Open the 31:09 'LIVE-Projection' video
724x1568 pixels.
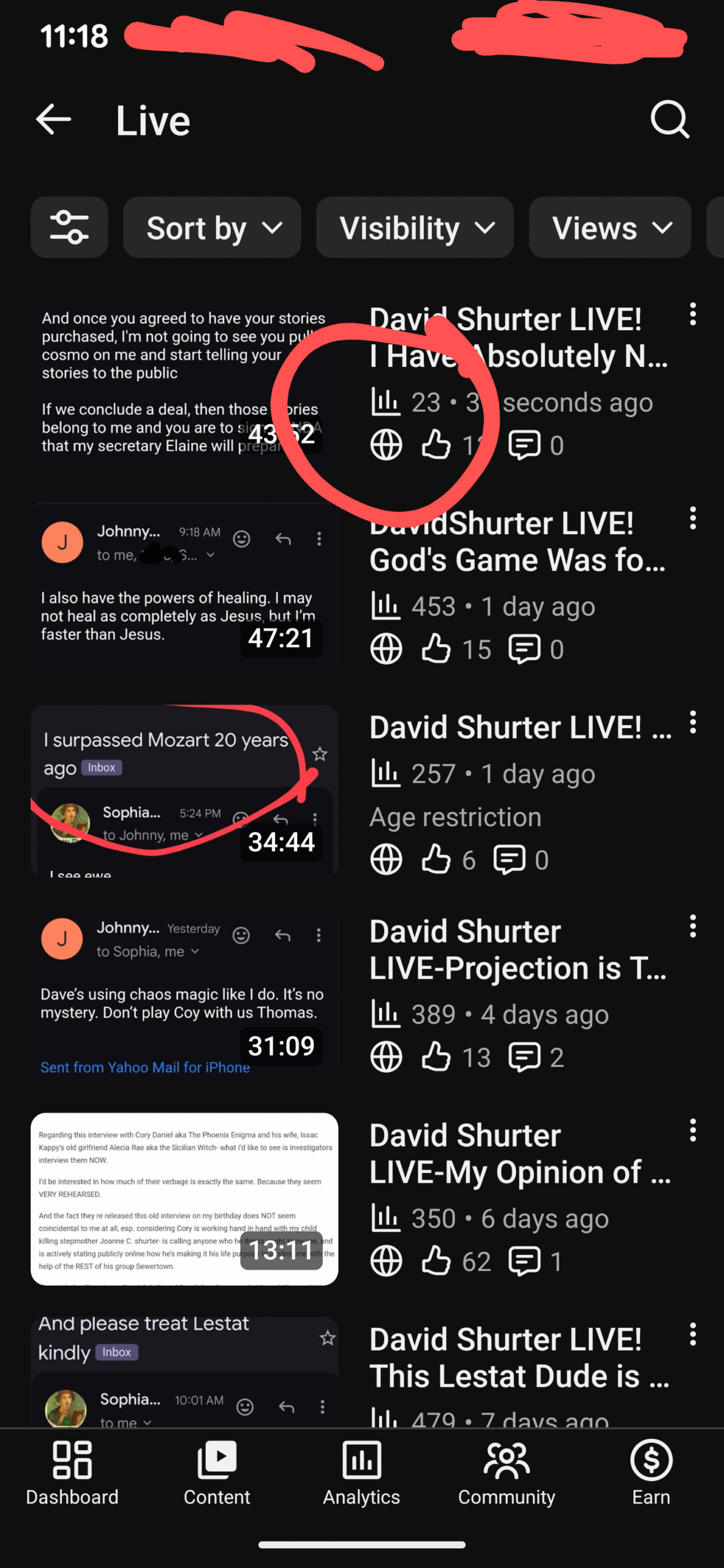point(184,995)
